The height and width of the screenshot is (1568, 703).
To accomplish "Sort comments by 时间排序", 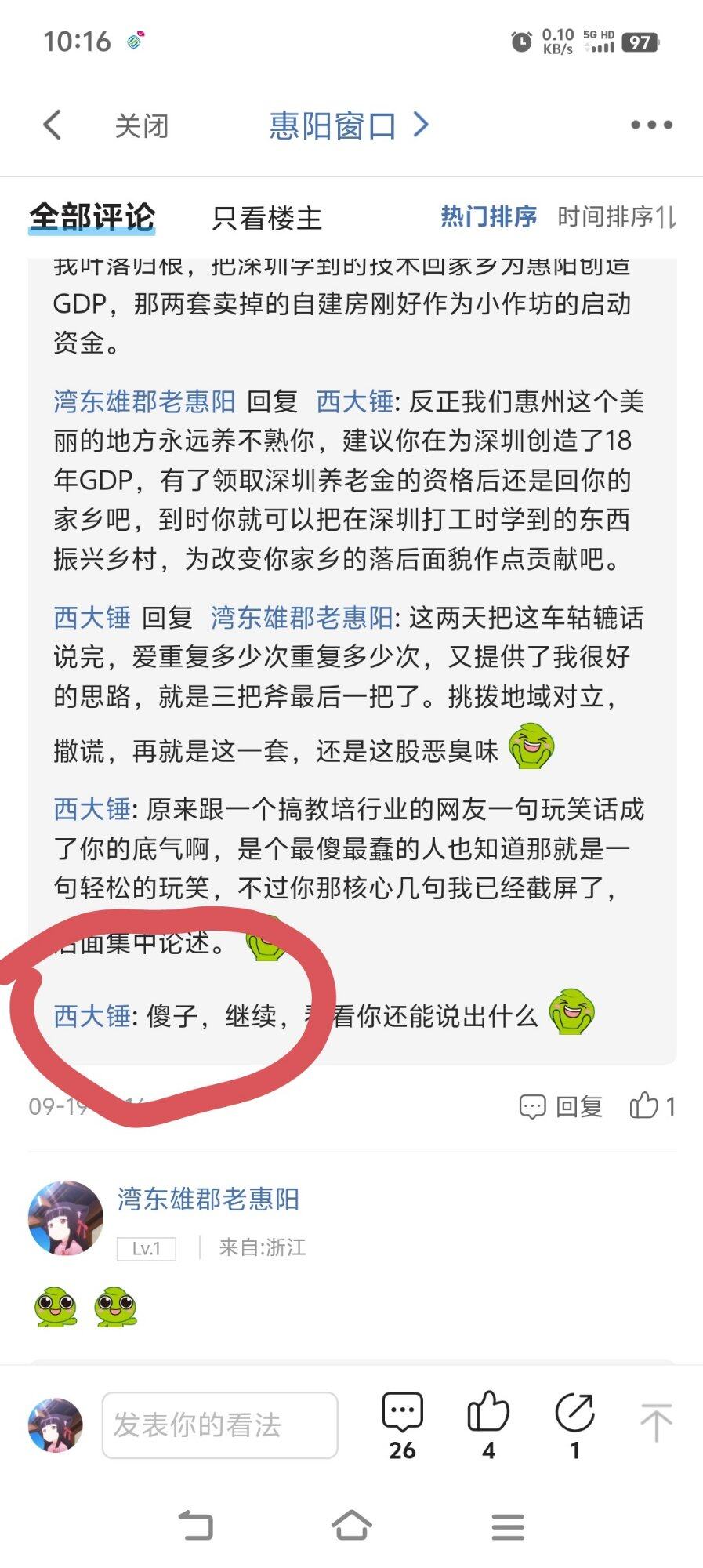I will pyautogui.click(x=616, y=216).
